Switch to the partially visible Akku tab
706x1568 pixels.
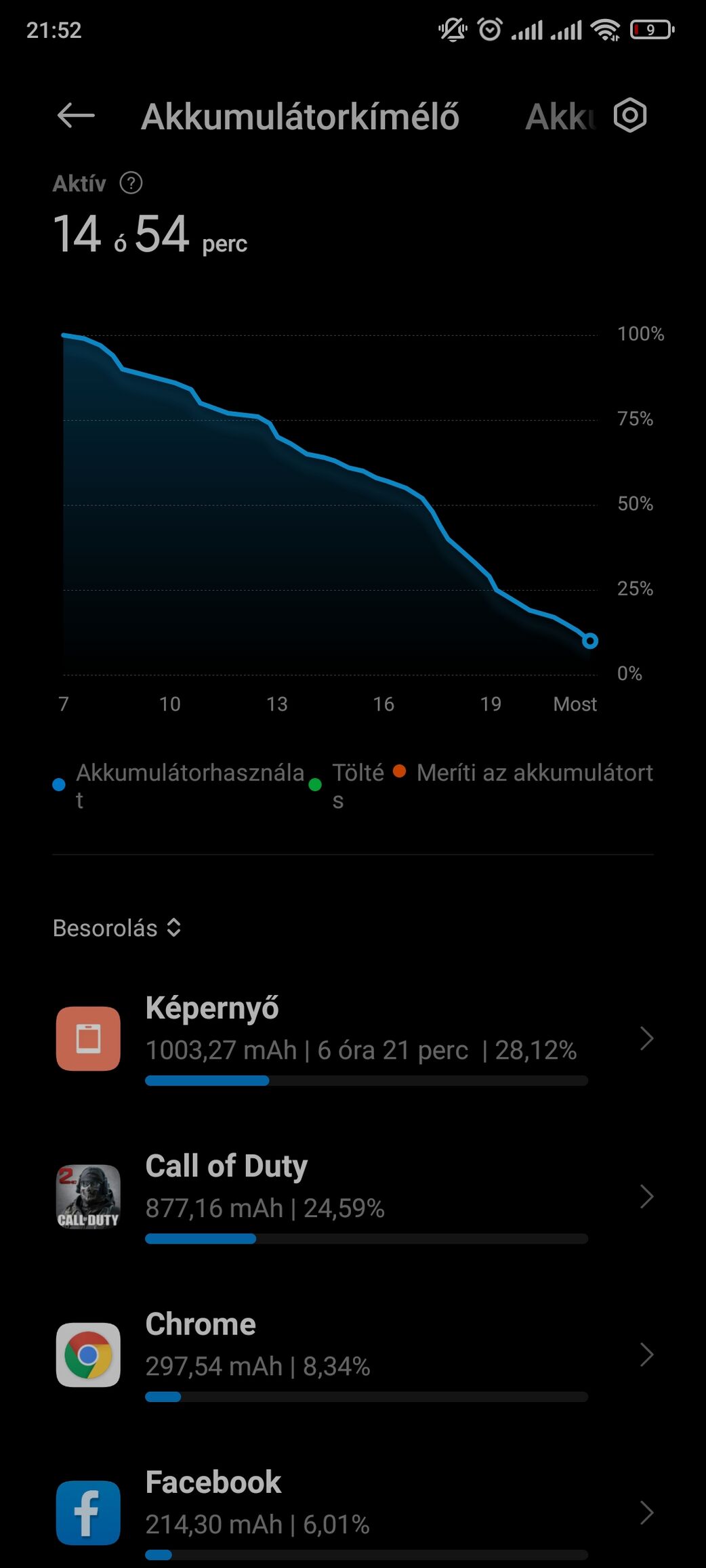tap(560, 116)
